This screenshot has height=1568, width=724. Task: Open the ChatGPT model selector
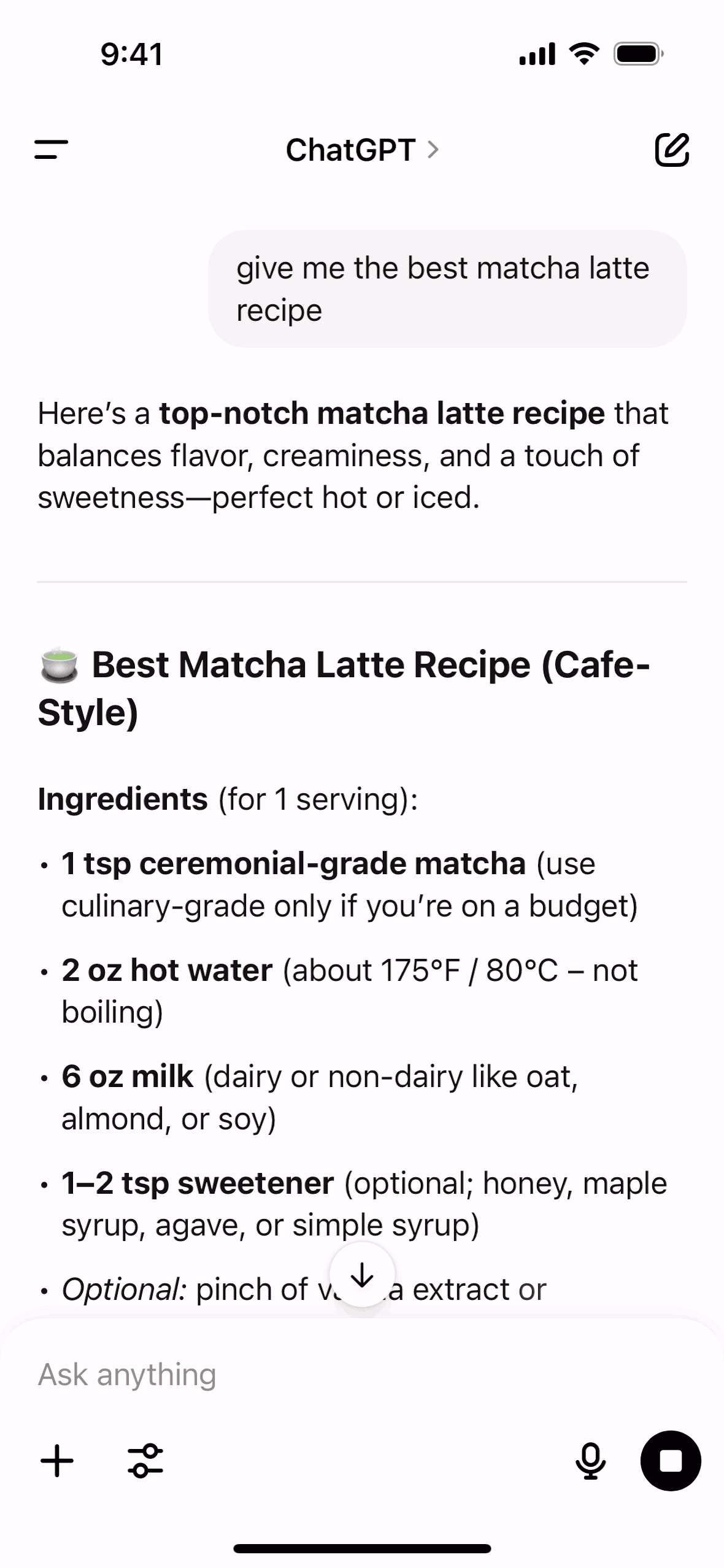click(362, 150)
